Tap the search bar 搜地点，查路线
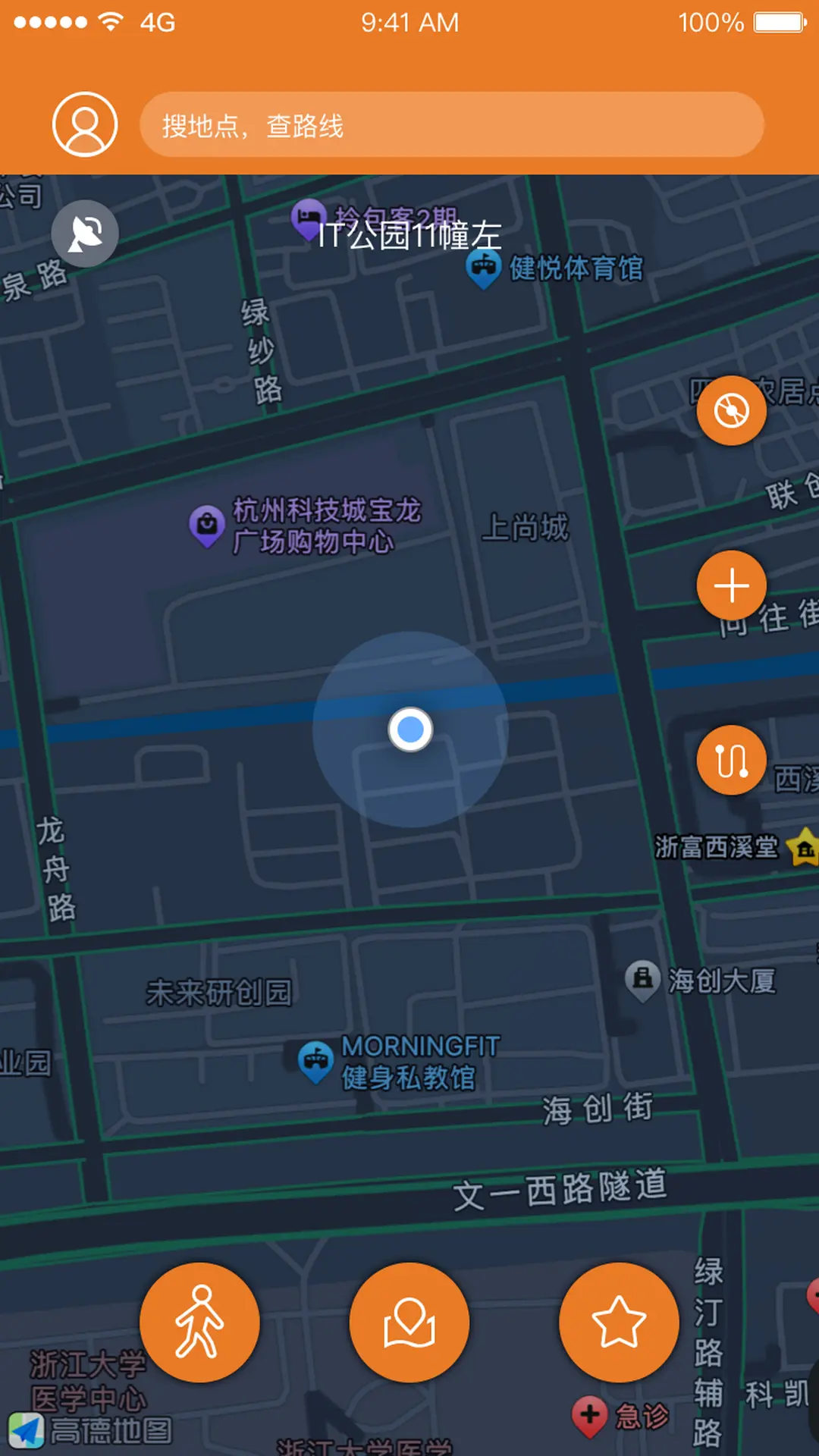Screen dimensions: 819x1456 tap(453, 125)
